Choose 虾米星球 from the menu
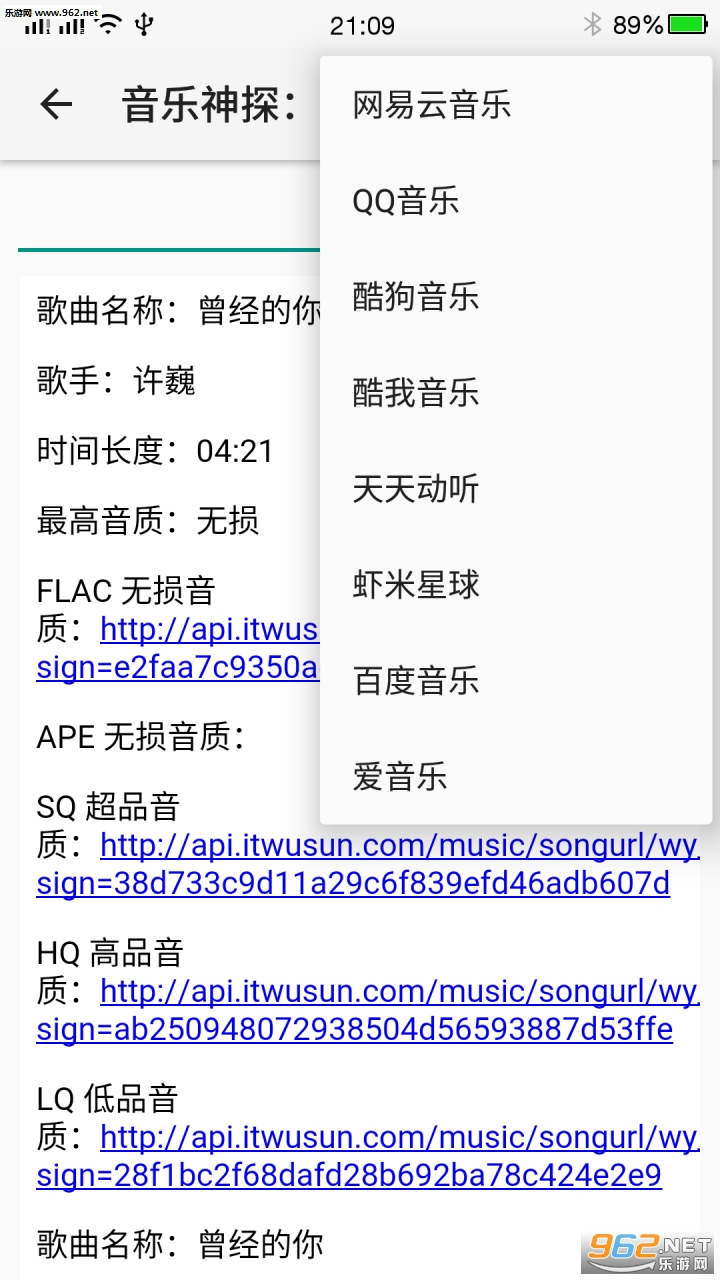 coord(416,585)
